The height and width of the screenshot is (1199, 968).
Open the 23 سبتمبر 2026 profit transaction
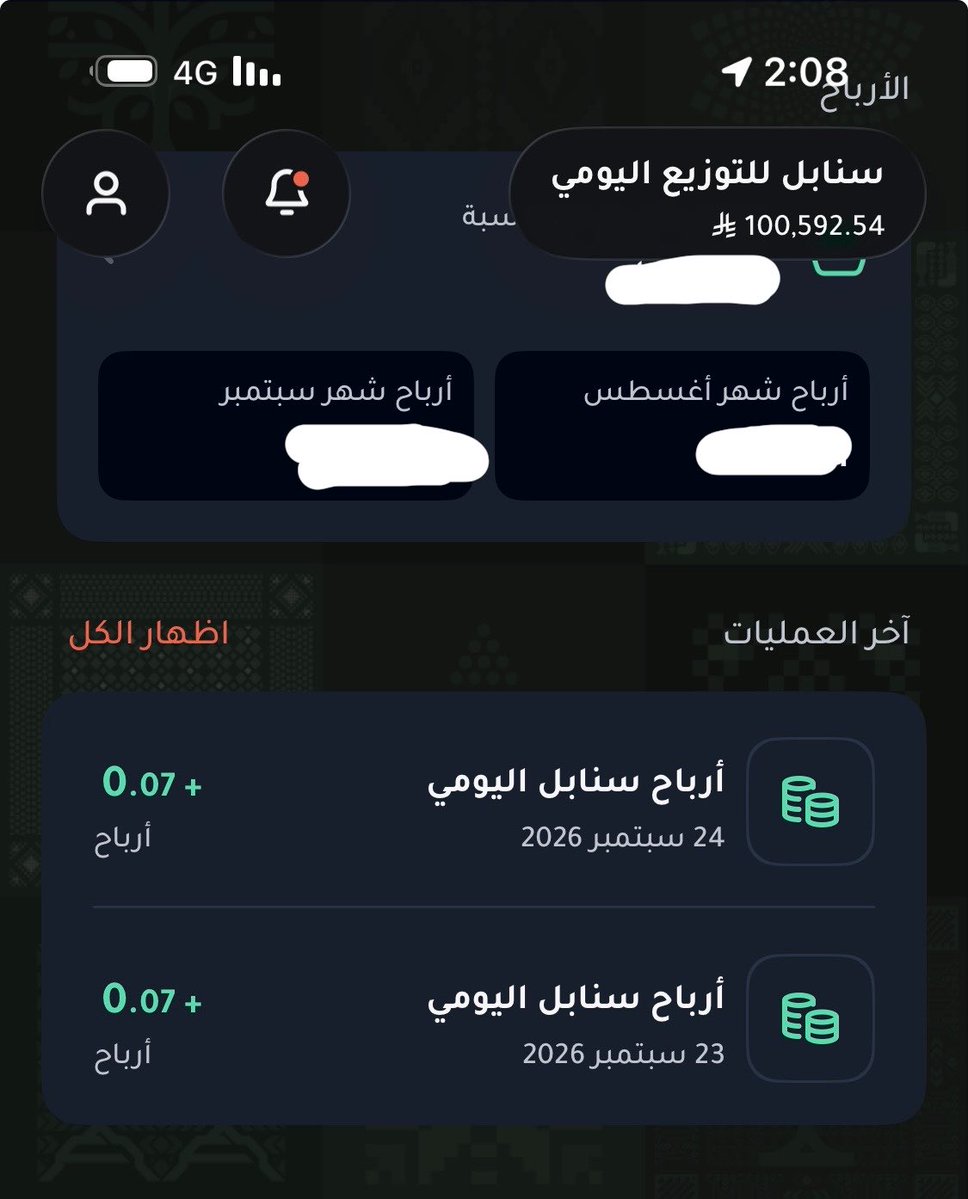[484, 1018]
